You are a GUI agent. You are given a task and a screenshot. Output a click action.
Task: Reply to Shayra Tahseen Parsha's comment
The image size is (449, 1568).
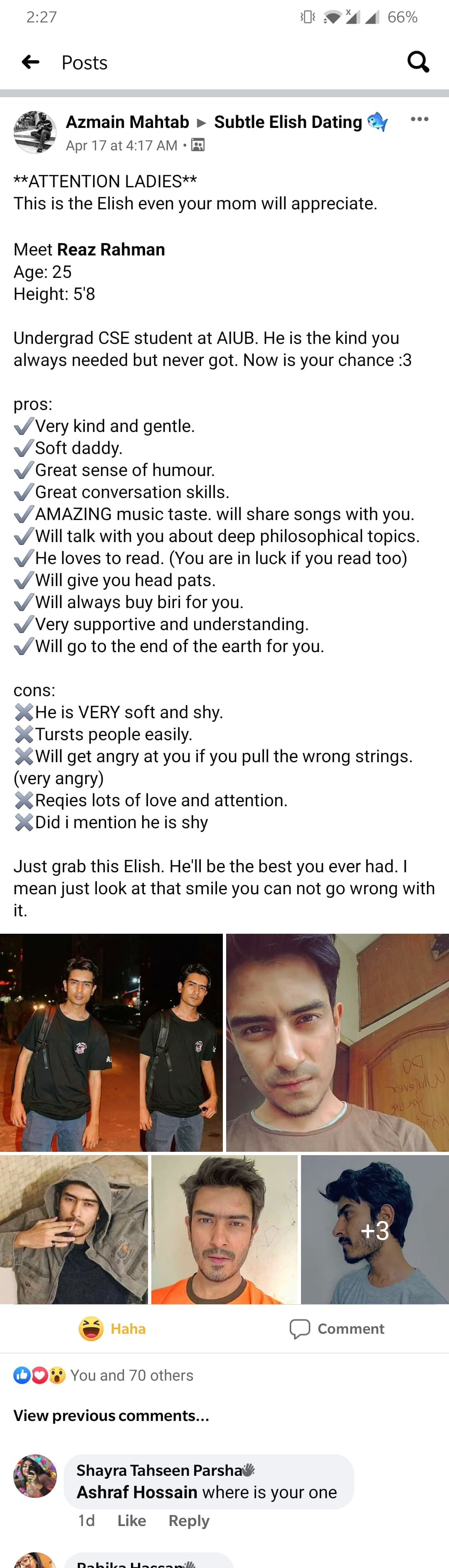189,1521
